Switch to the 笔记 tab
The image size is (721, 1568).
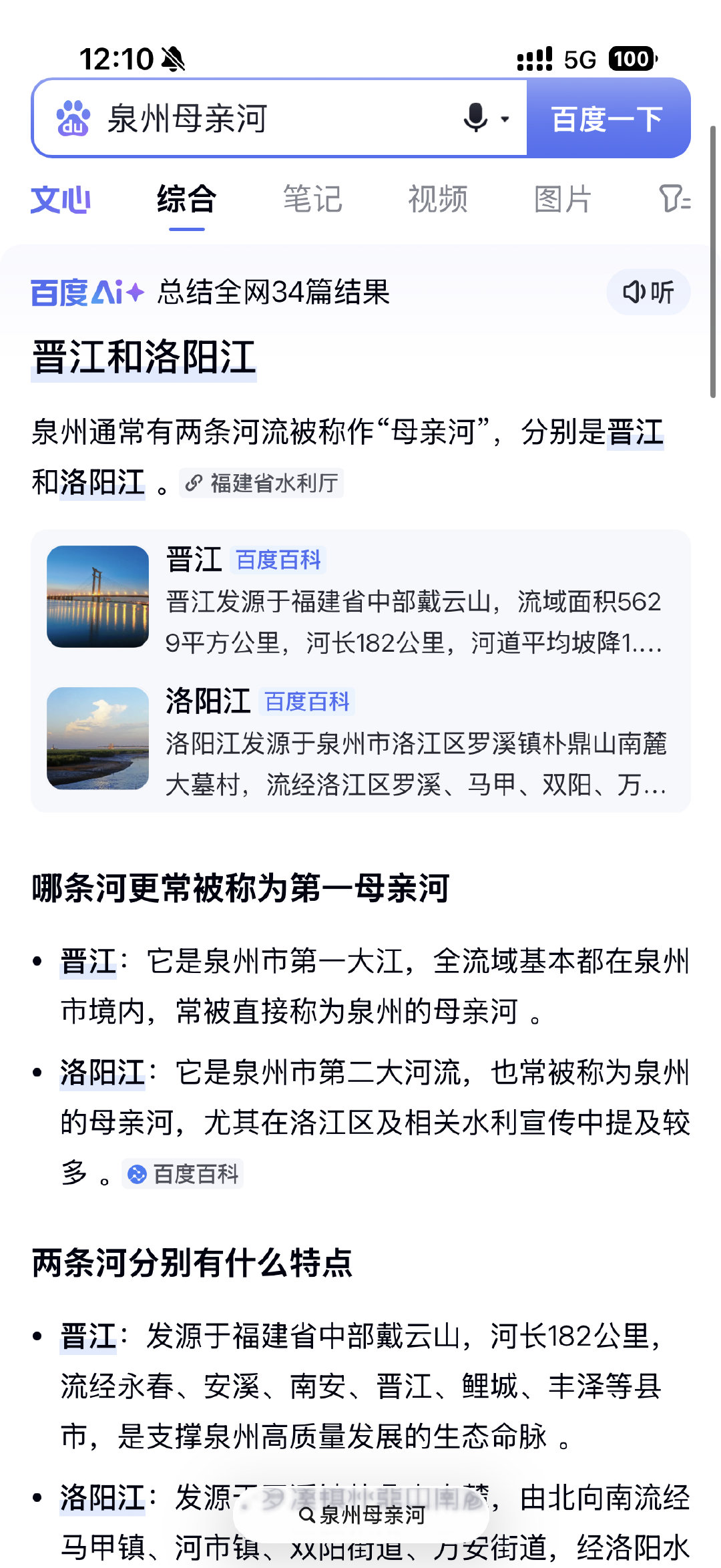(x=312, y=200)
